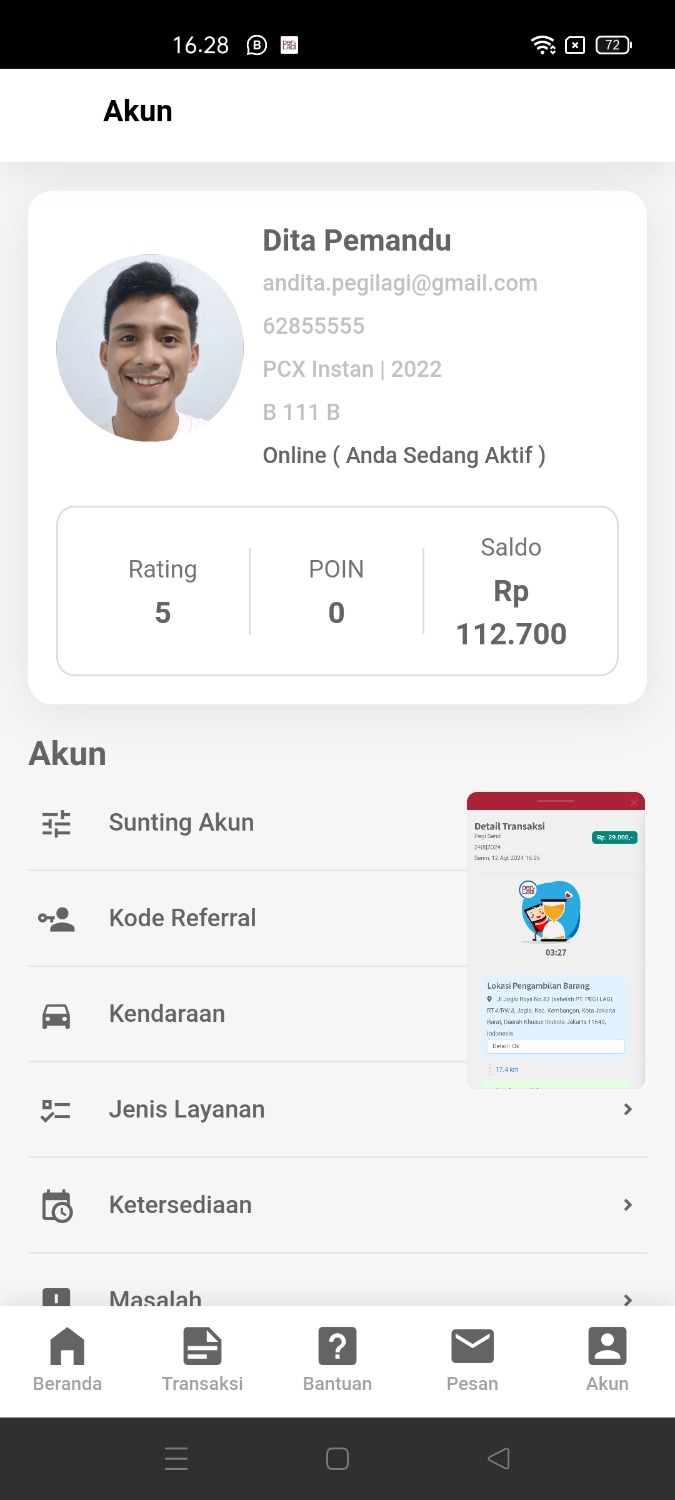
Task: Open Jenis Layanan options
Action: click(187, 1109)
